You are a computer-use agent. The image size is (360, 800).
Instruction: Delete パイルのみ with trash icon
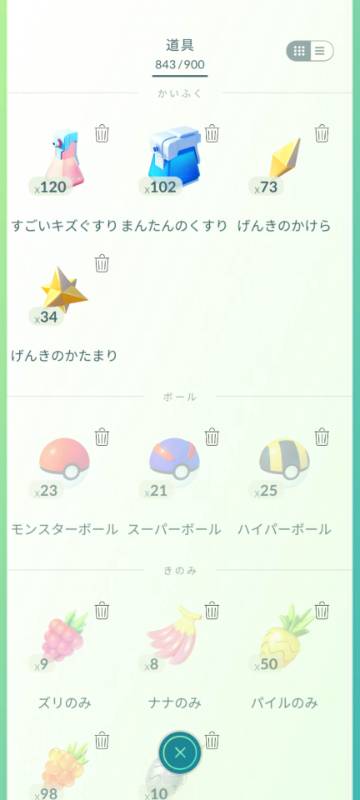pos(321,611)
